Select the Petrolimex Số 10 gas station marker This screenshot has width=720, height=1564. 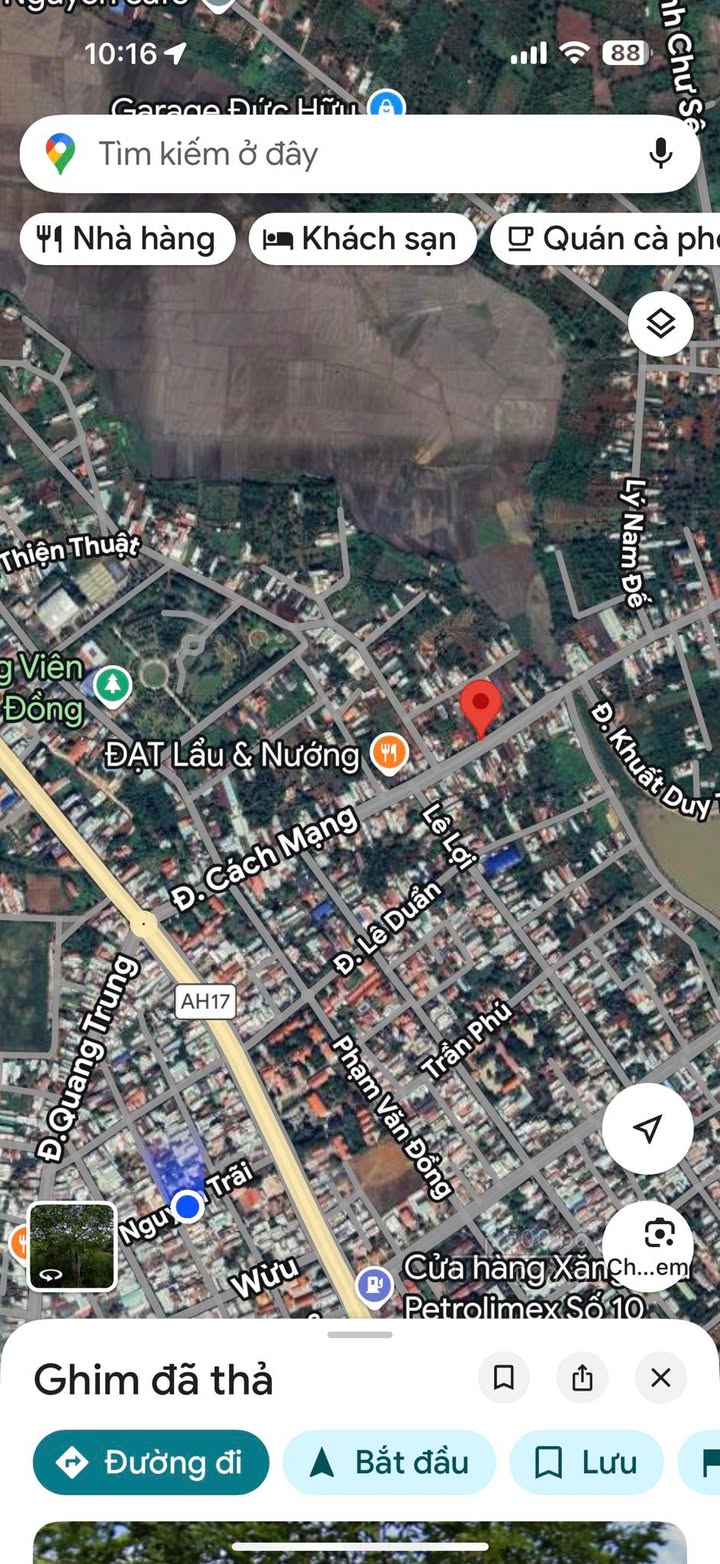tap(374, 1284)
